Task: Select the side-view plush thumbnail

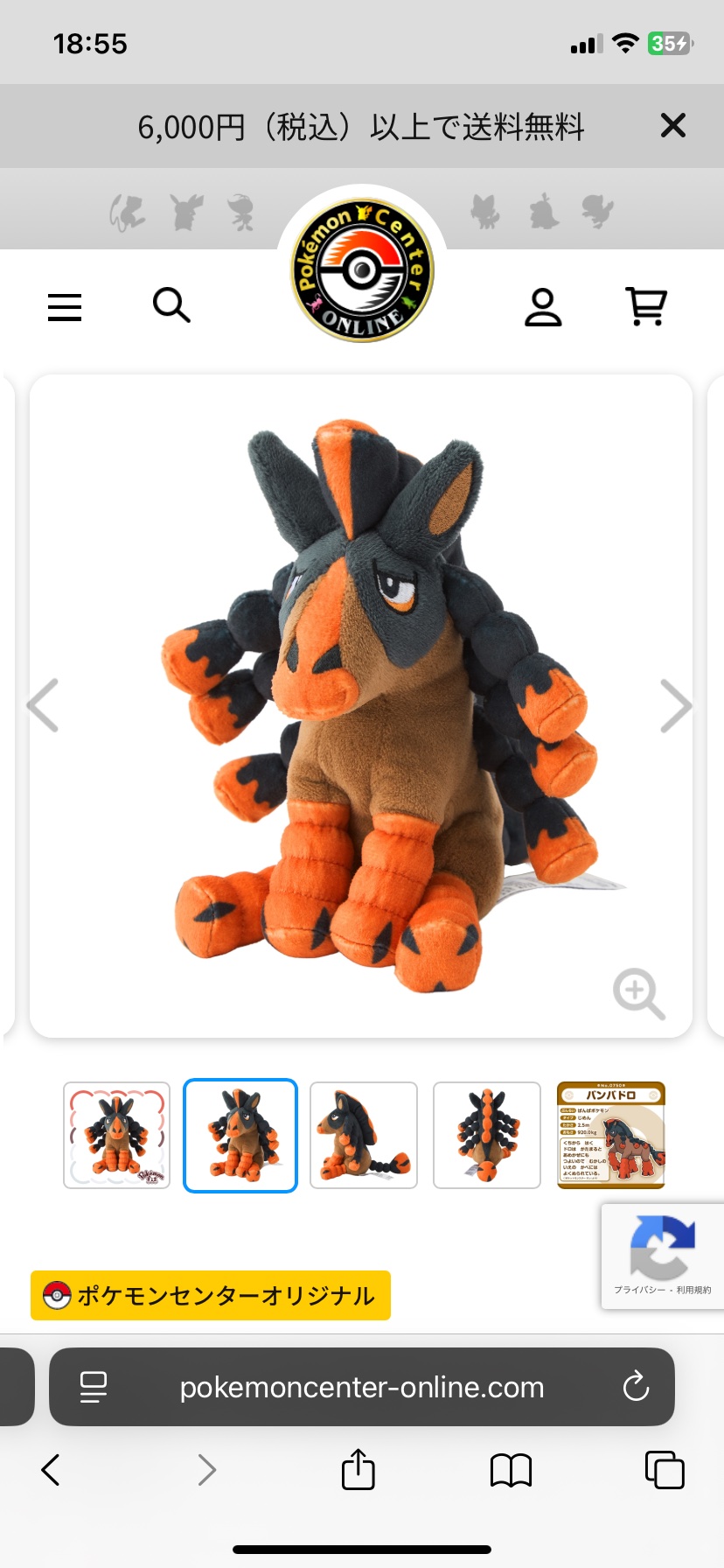Action: pyautogui.click(x=364, y=1135)
